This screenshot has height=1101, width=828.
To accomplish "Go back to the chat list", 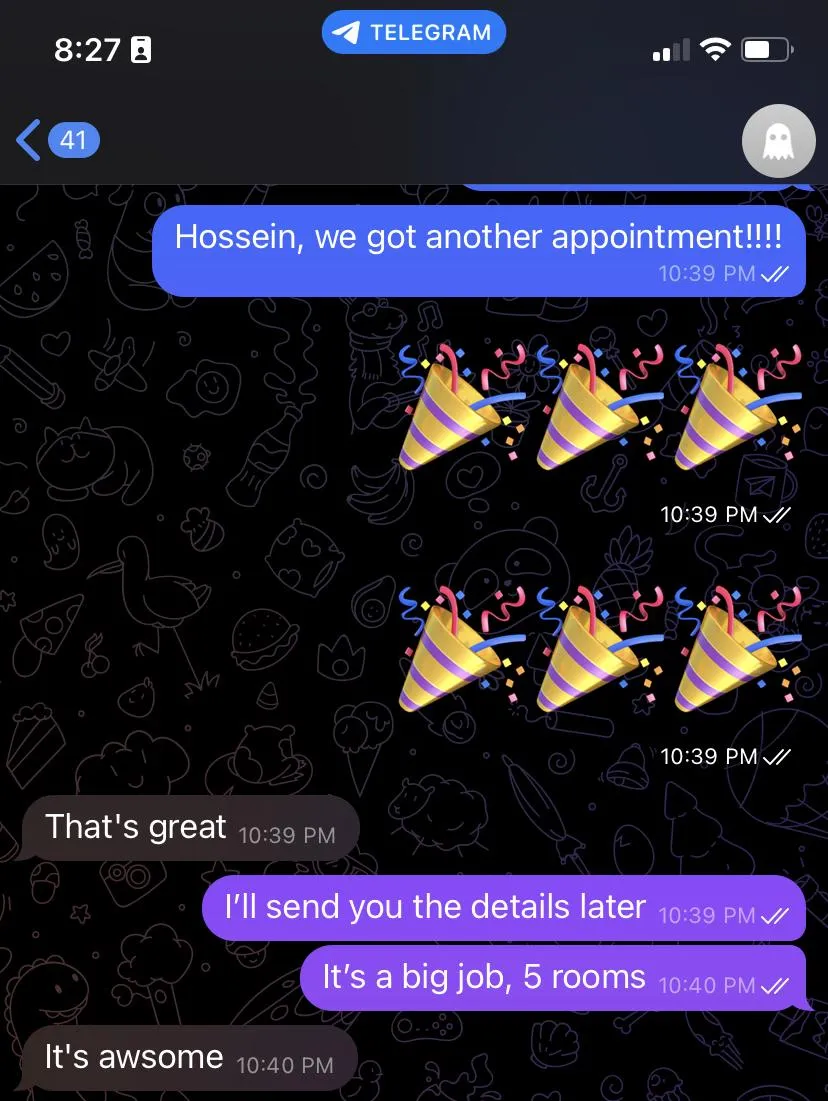I will coord(58,140).
